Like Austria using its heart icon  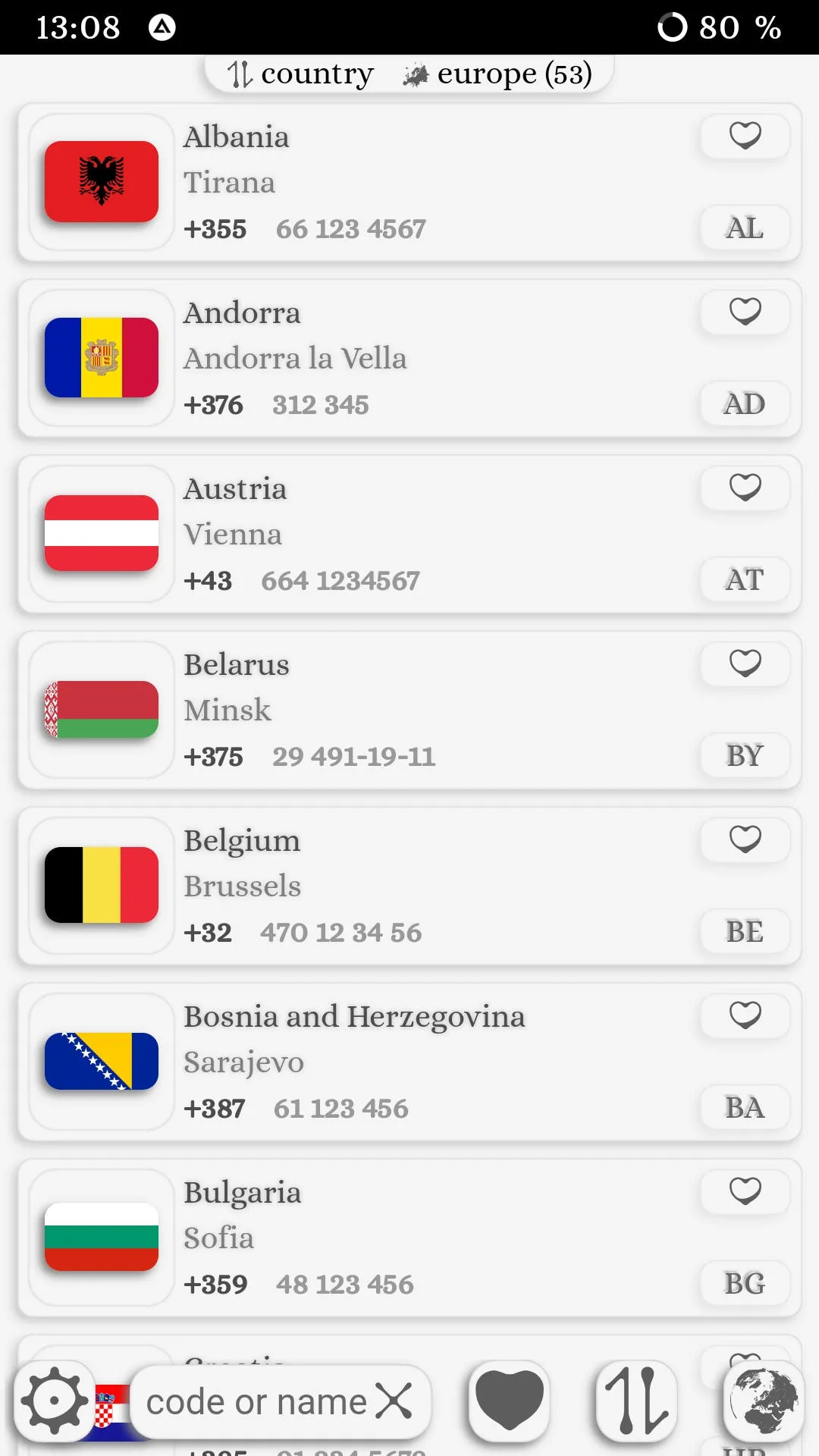(x=745, y=488)
